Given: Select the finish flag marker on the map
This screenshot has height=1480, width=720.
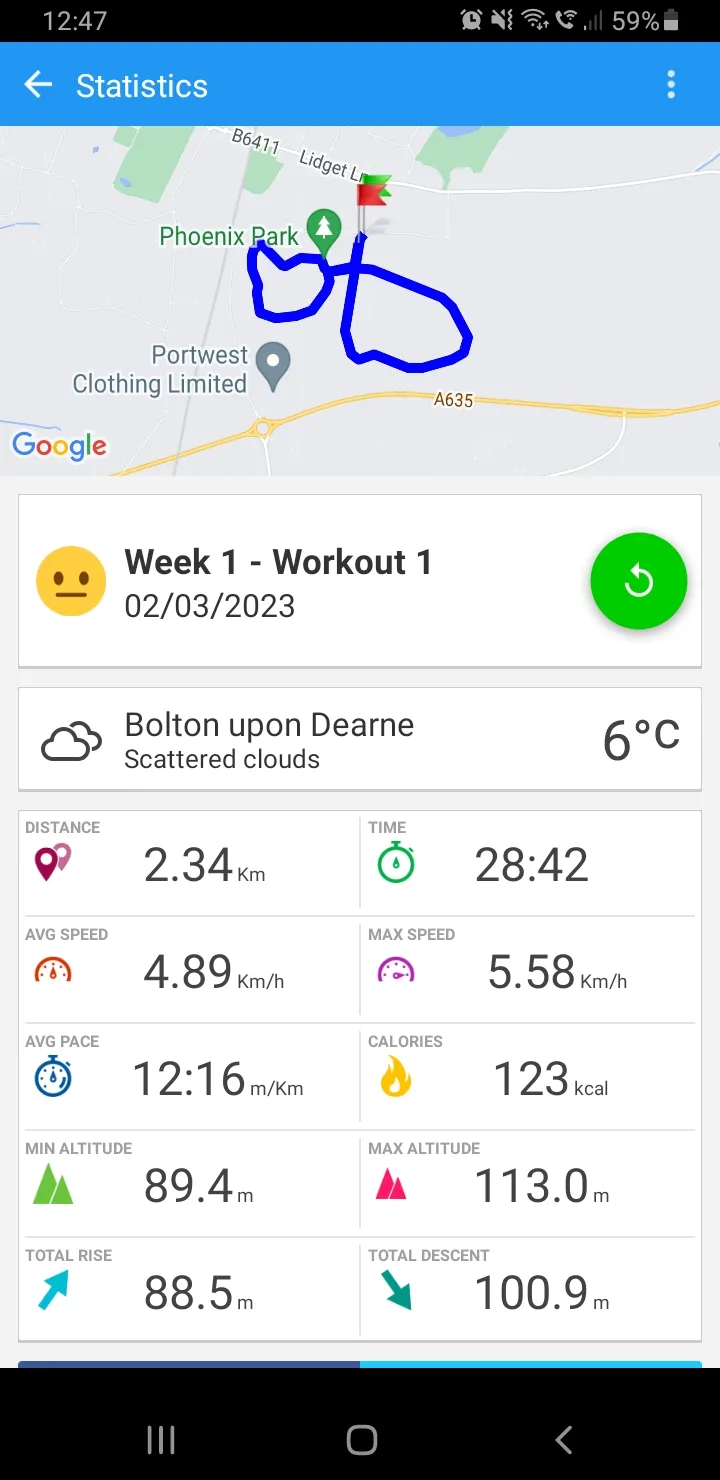Looking at the screenshot, I should tap(371, 190).
